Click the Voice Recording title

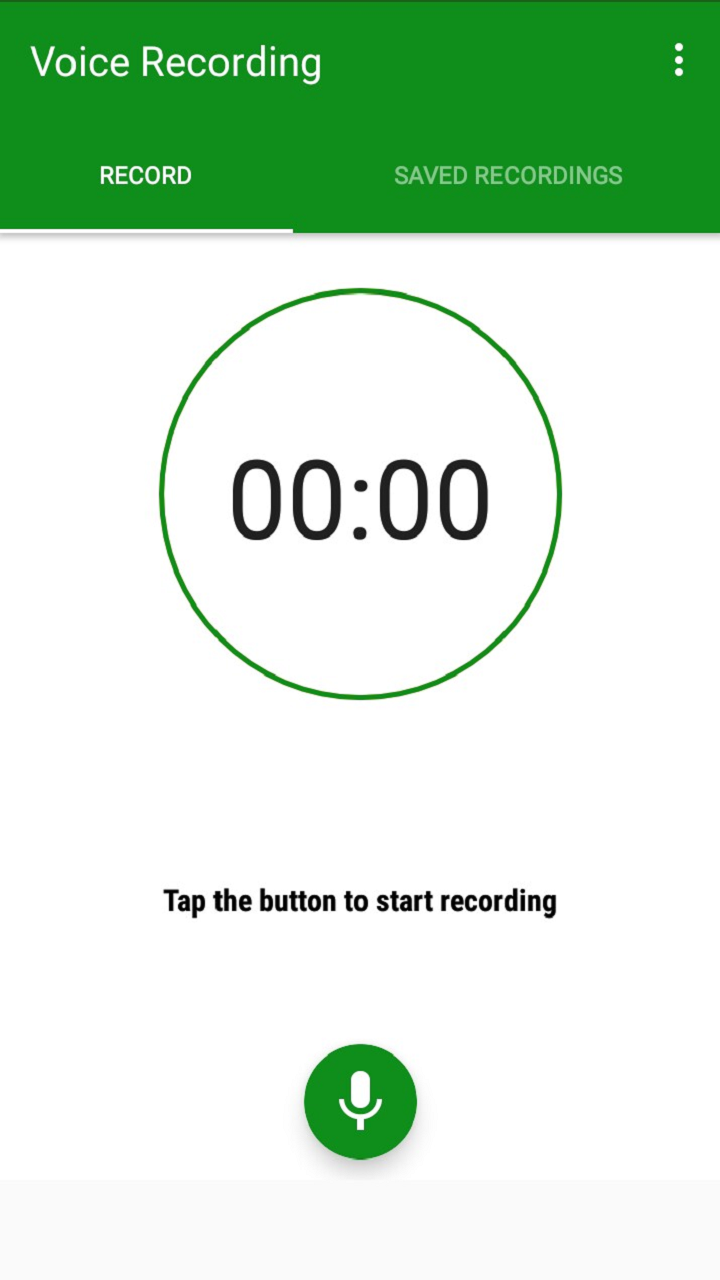[177, 62]
